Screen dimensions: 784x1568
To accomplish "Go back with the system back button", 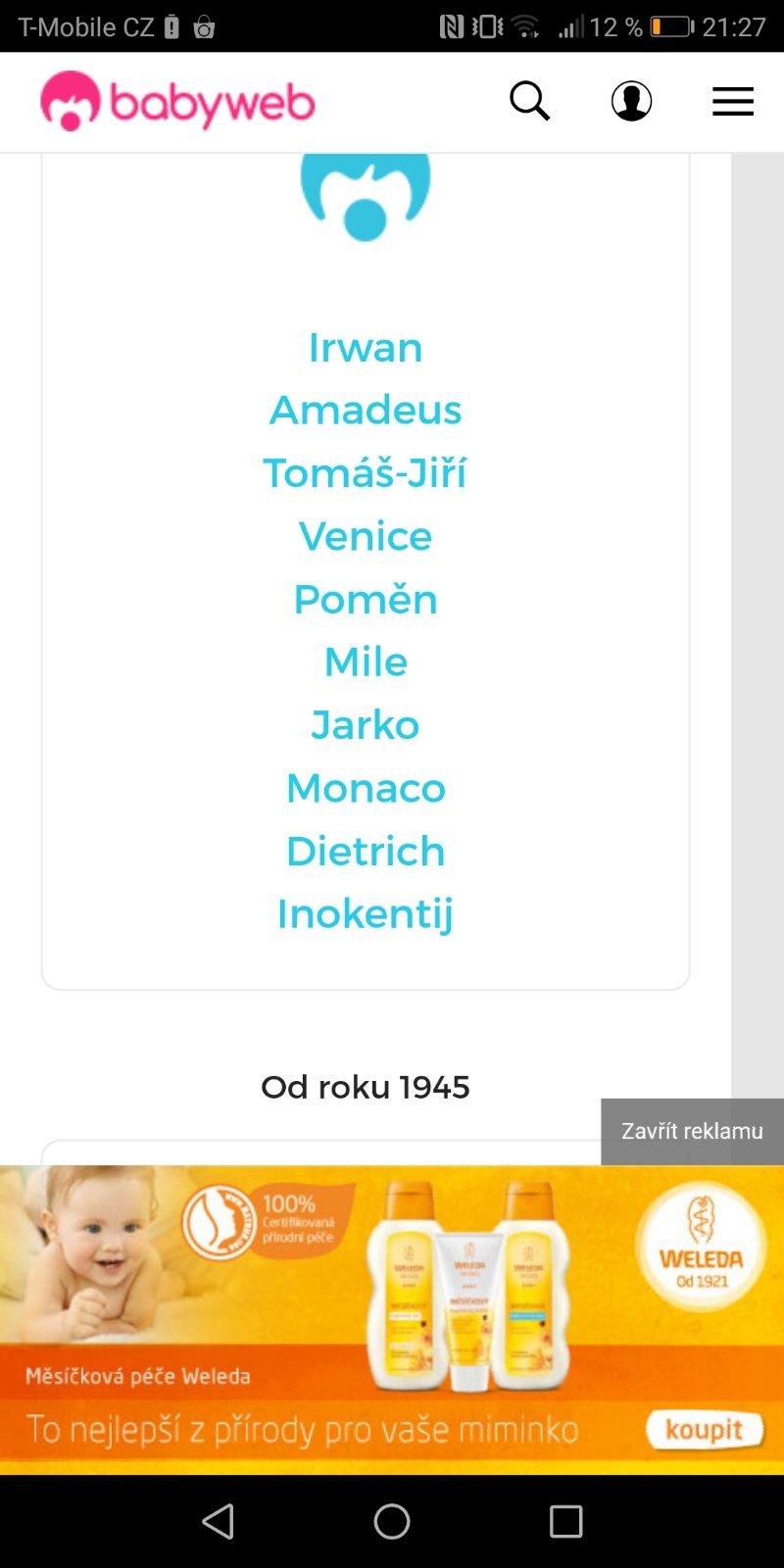I will tap(218, 1521).
